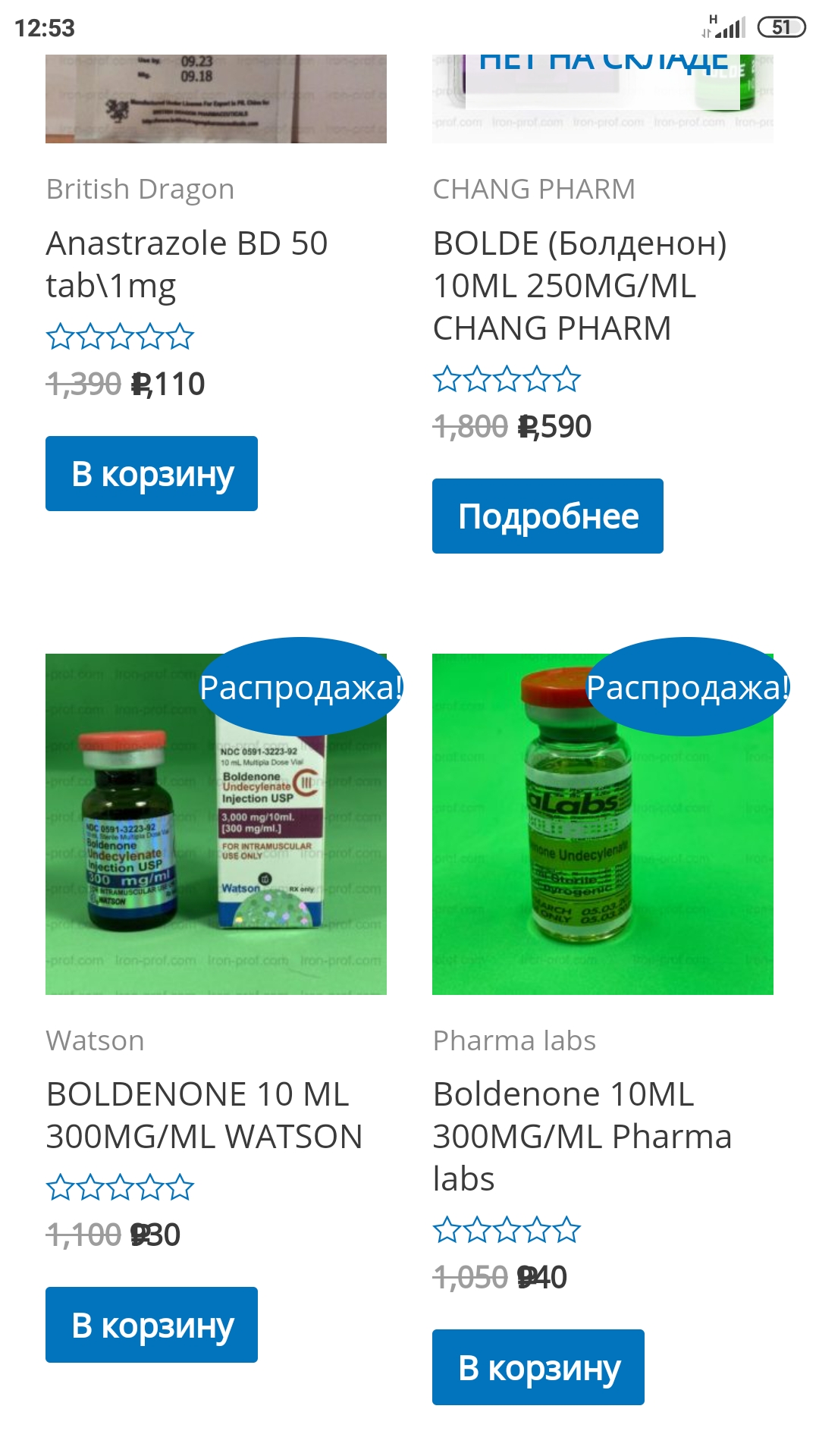Open the British Dragon product photo

coord(216,99)
